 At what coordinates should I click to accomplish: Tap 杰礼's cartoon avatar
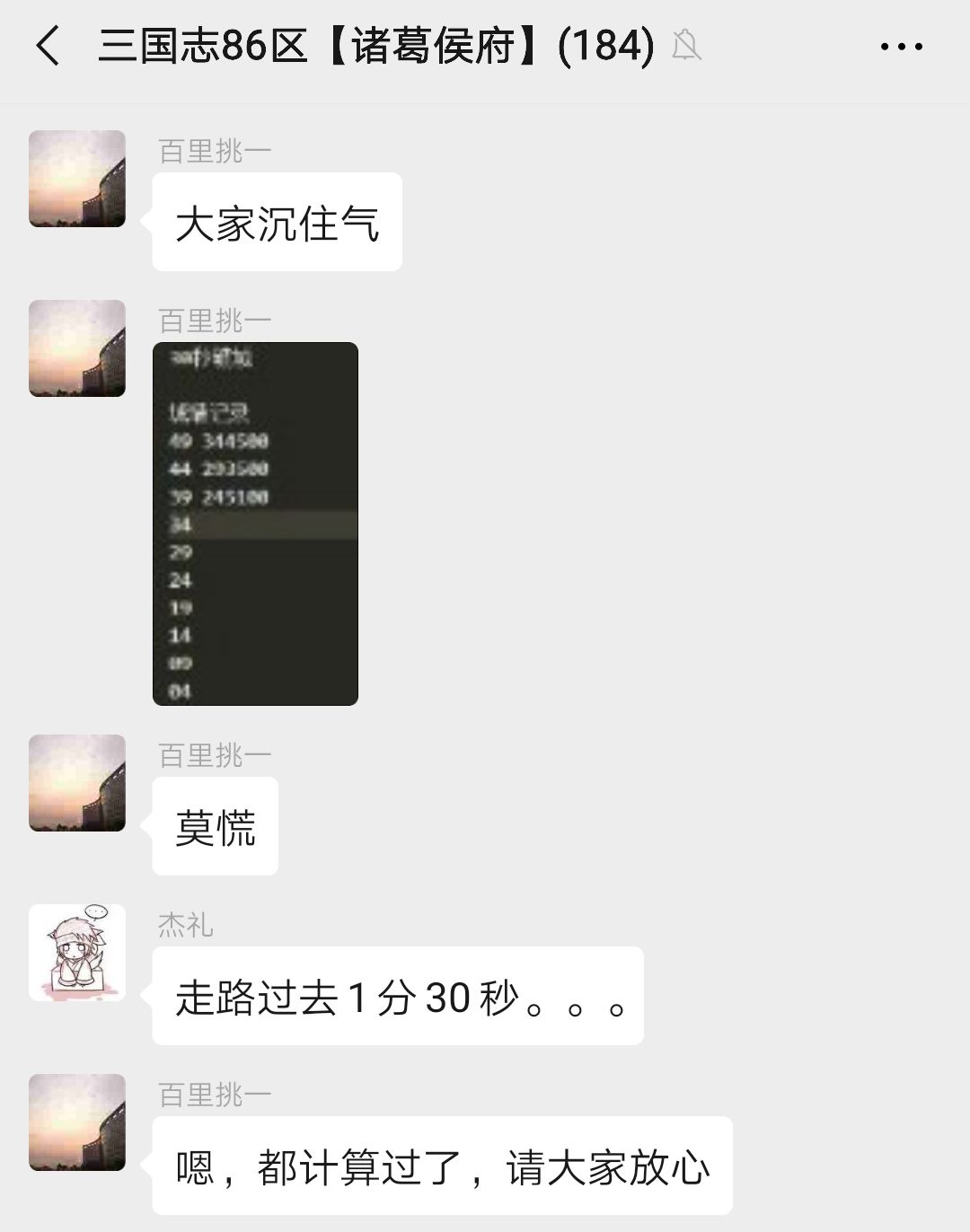77,953
